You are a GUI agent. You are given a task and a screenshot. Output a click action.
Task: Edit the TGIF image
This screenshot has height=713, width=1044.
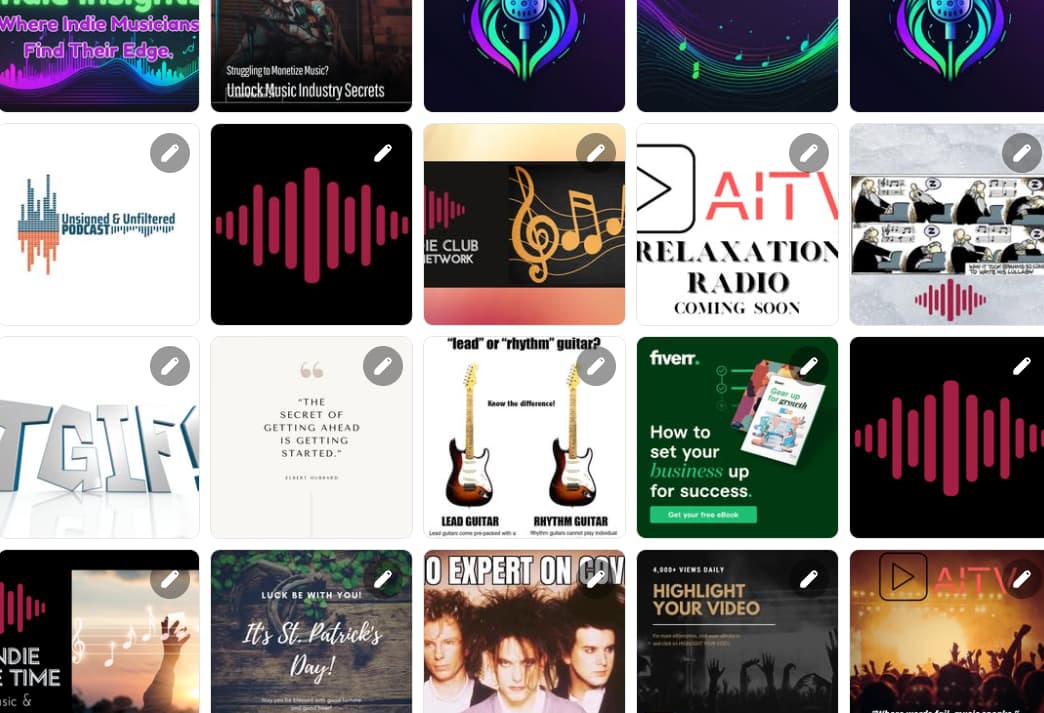[170, 366]
